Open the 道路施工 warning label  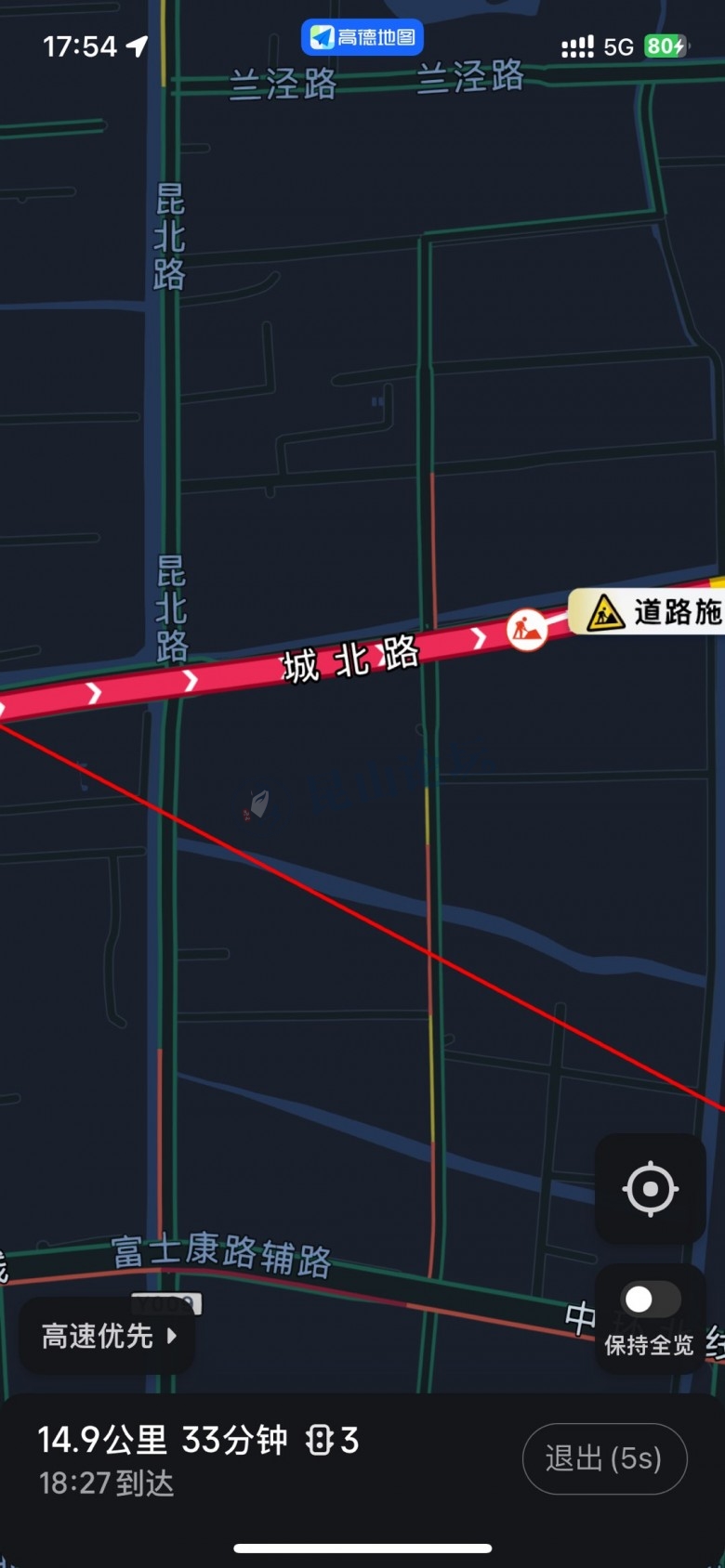pos(651,612)
